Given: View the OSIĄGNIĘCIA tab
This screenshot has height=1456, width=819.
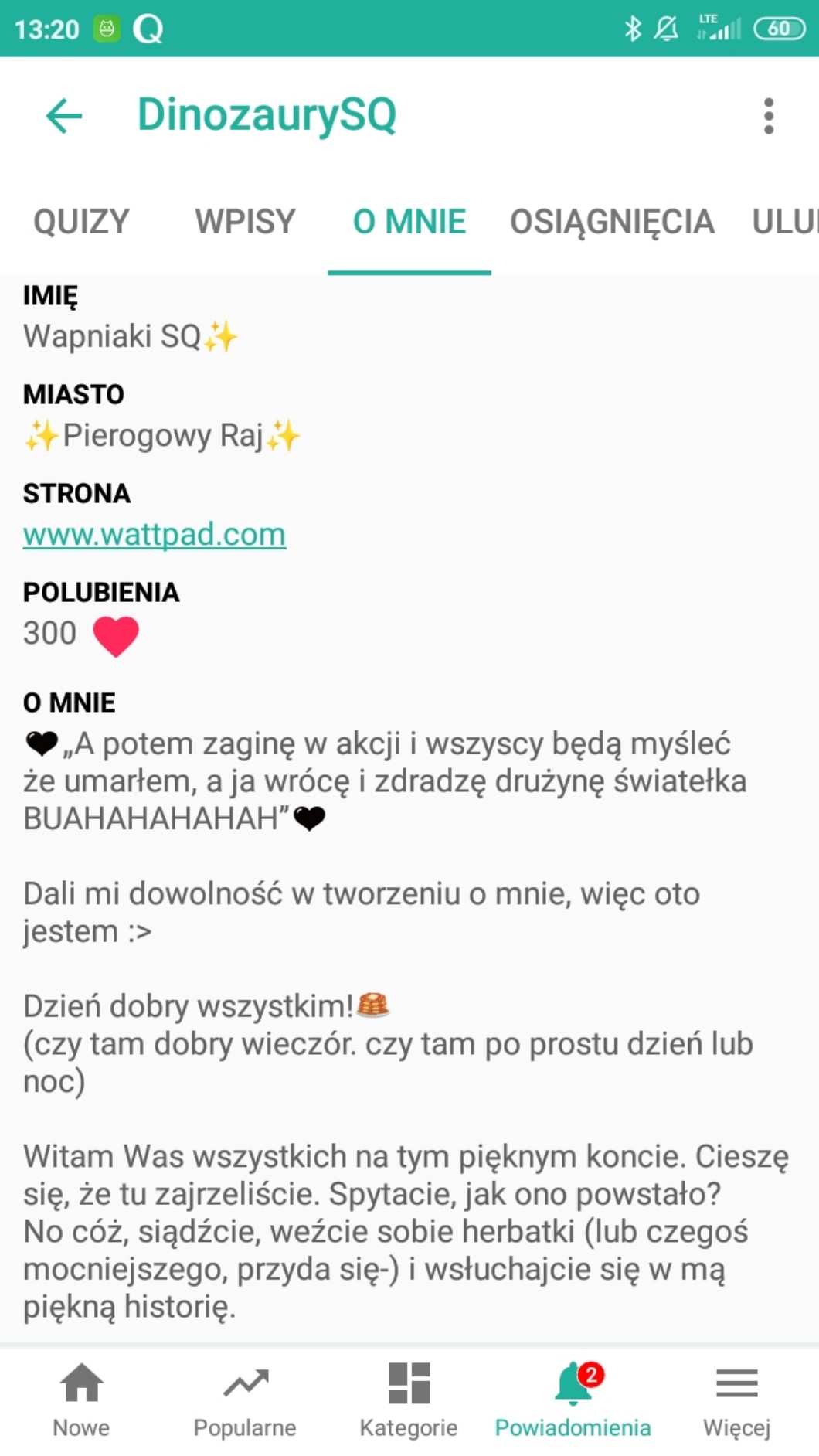Looking at the screenshot, I should point(612,222).
